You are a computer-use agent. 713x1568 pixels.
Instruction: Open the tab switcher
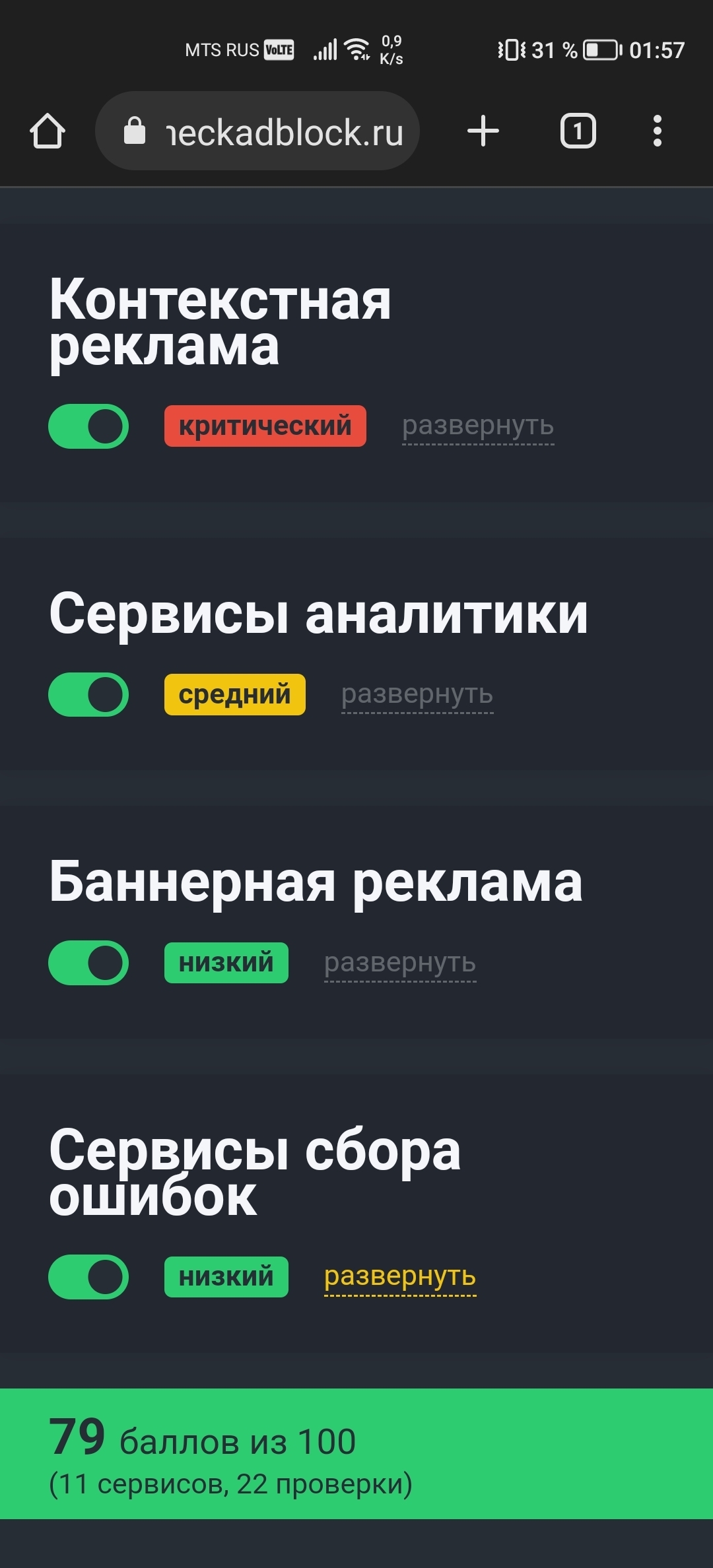pyautogui.click(x=578, y=131)
